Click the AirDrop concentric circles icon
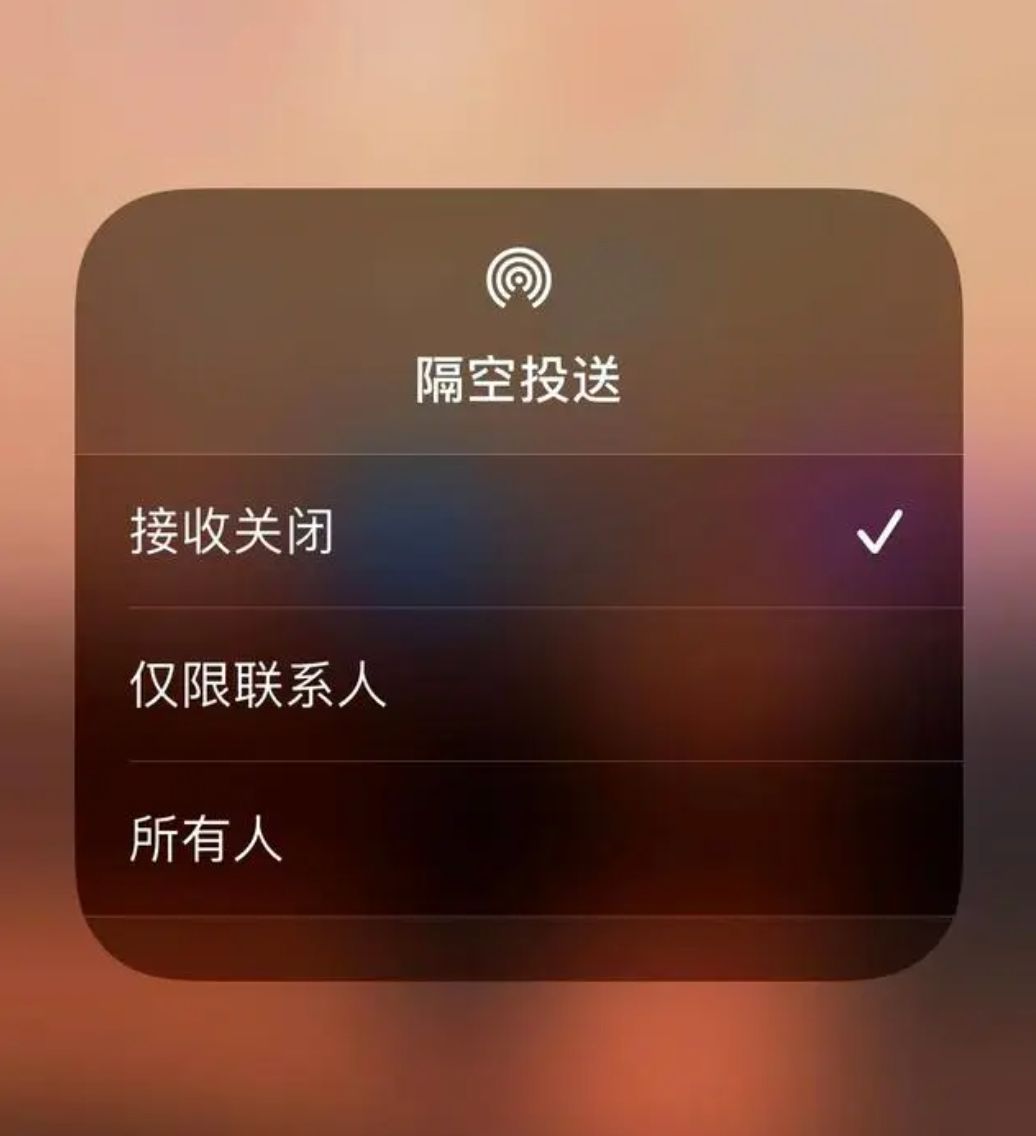The height and width of the screenshot is (1136, 1036). 519,275
